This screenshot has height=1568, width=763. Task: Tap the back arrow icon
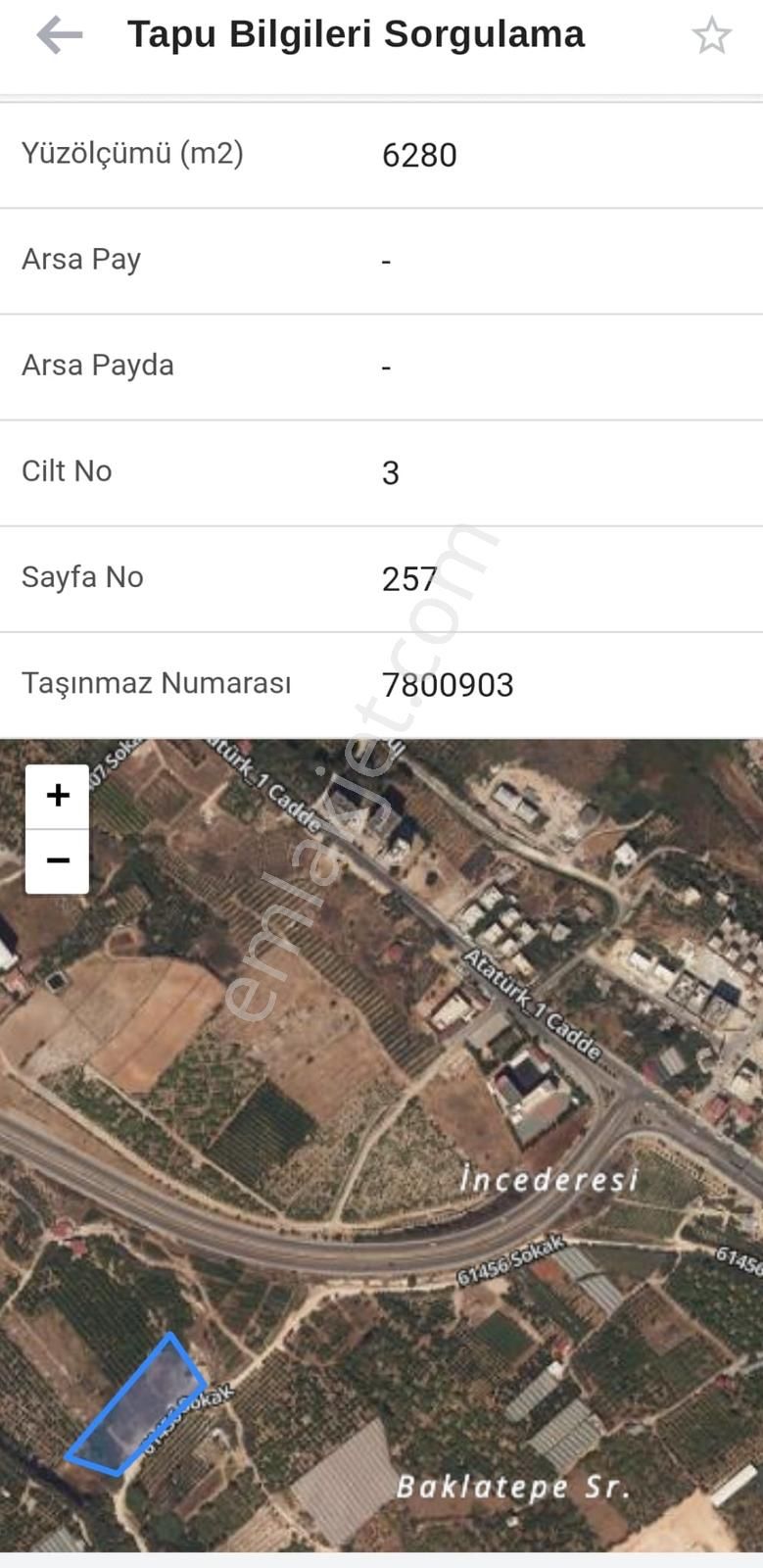click(x=59, y=34)
